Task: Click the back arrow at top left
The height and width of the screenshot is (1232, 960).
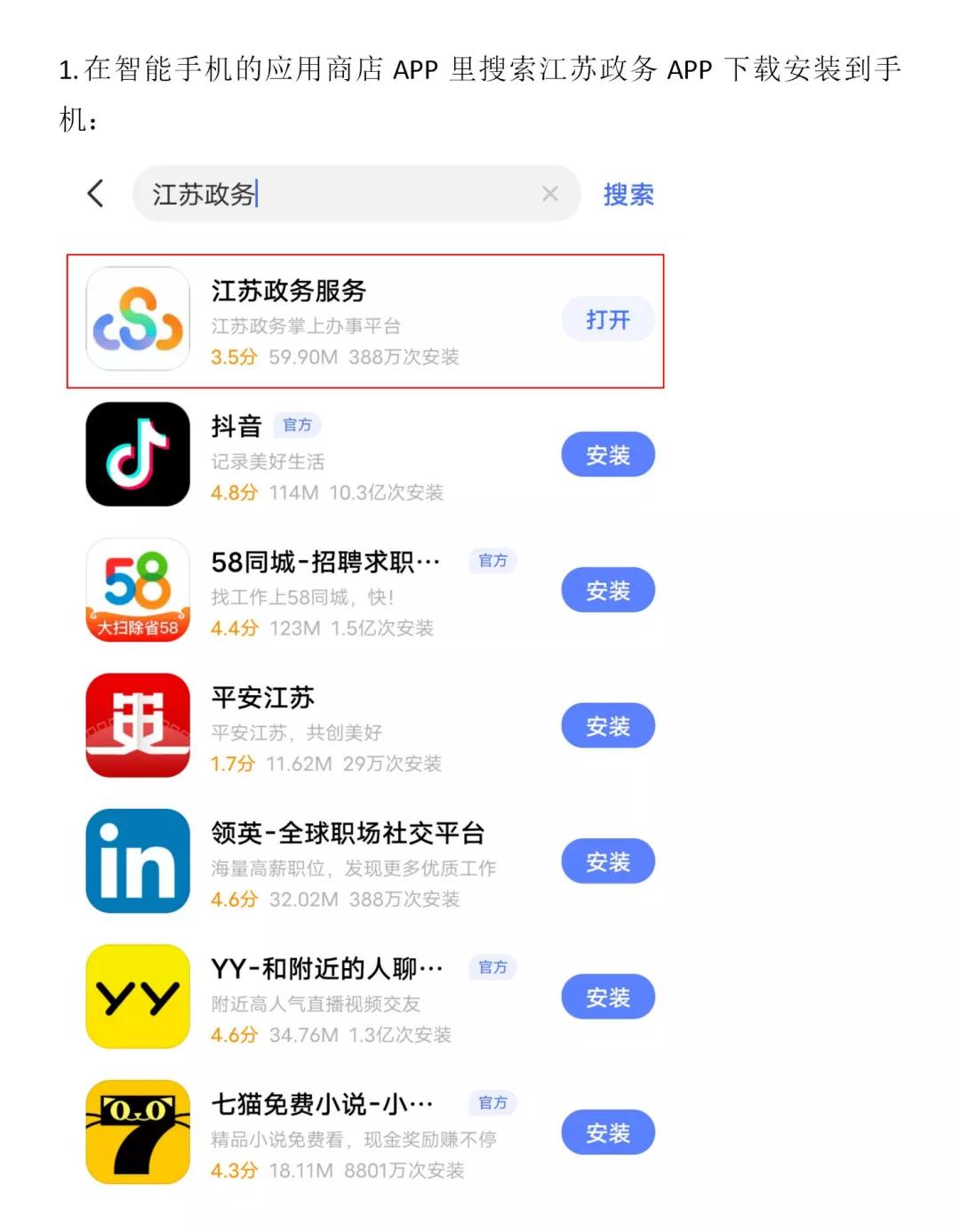Action: [95, 194]
